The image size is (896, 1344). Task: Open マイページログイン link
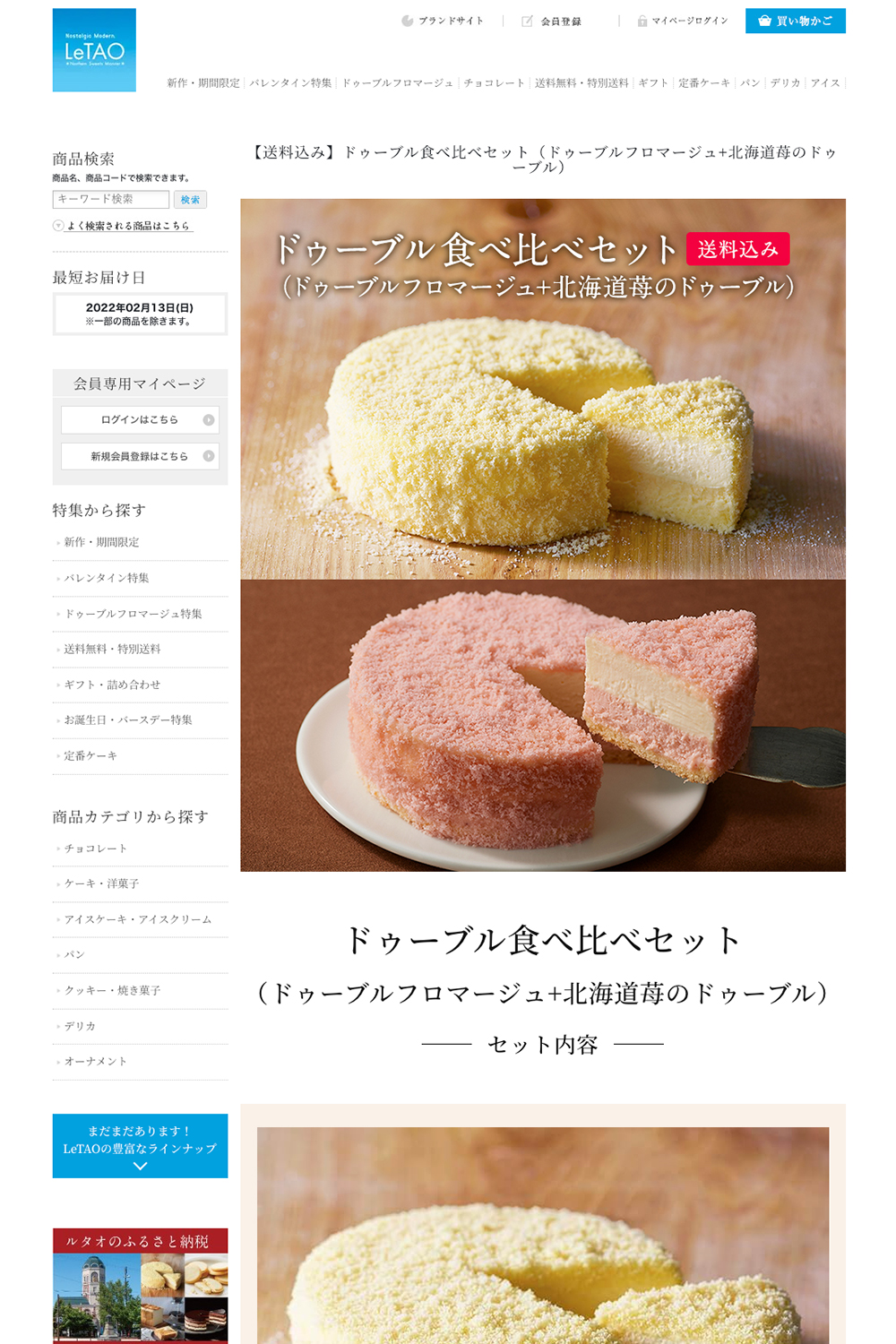(683, 21)
